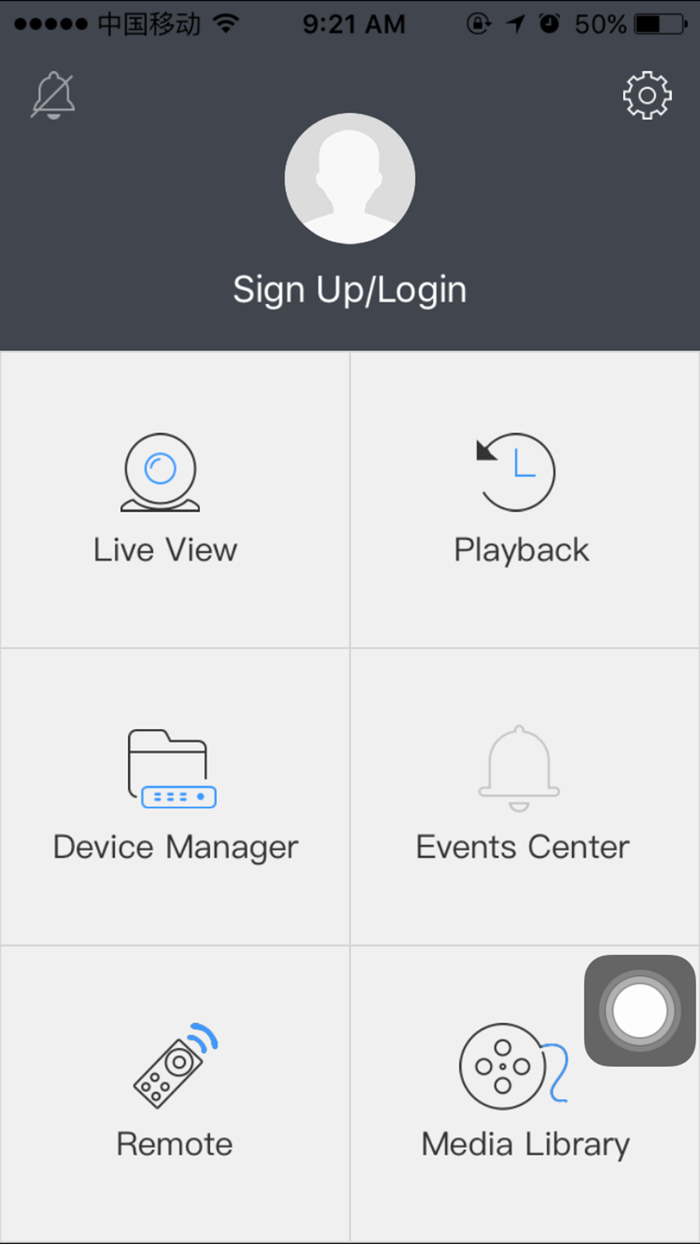The width and height of the screenshot is (700, 1244).
Task: Tap the profile avatar placeholder
Action: (x=350, y=178)
